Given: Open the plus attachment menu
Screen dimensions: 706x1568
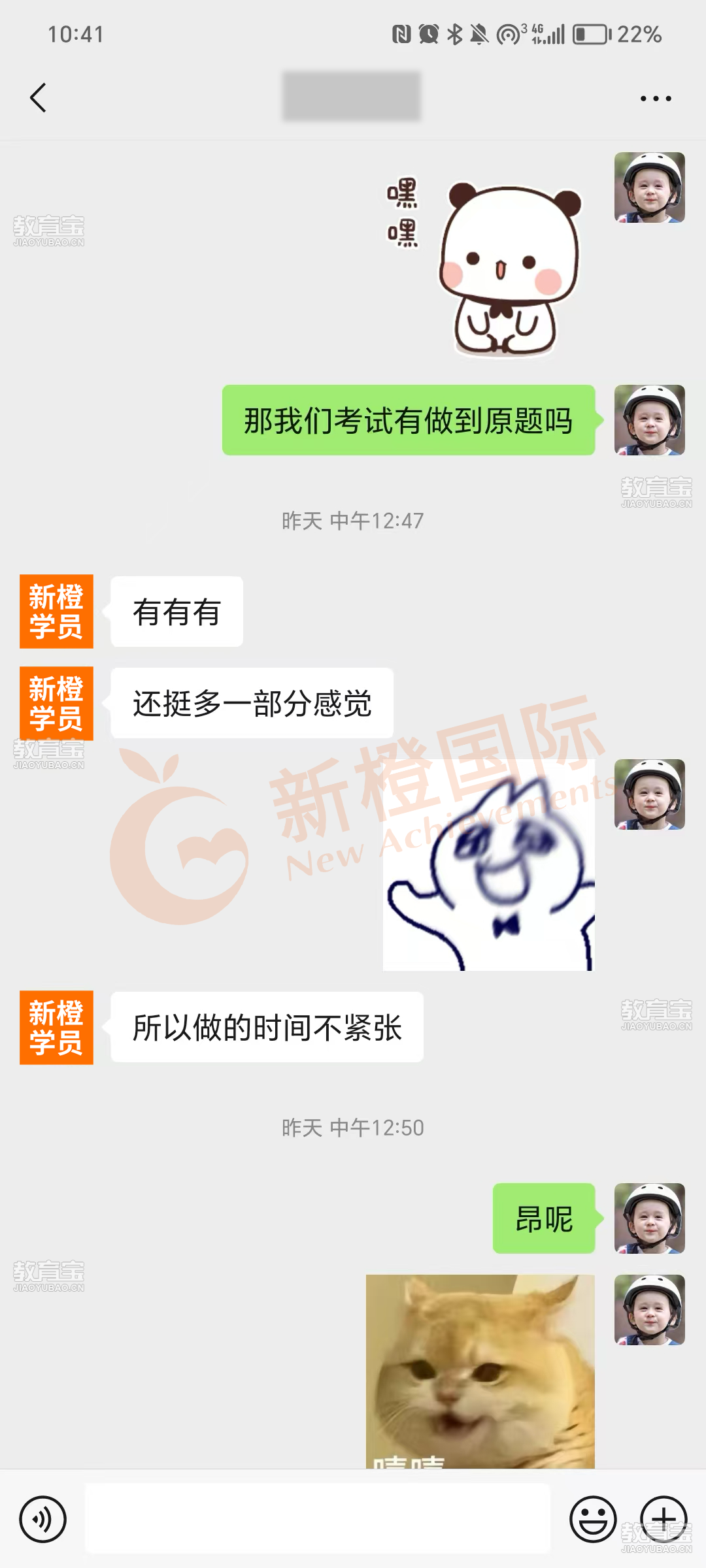Looking at the screenshot, I should (x=663, y=1519).
